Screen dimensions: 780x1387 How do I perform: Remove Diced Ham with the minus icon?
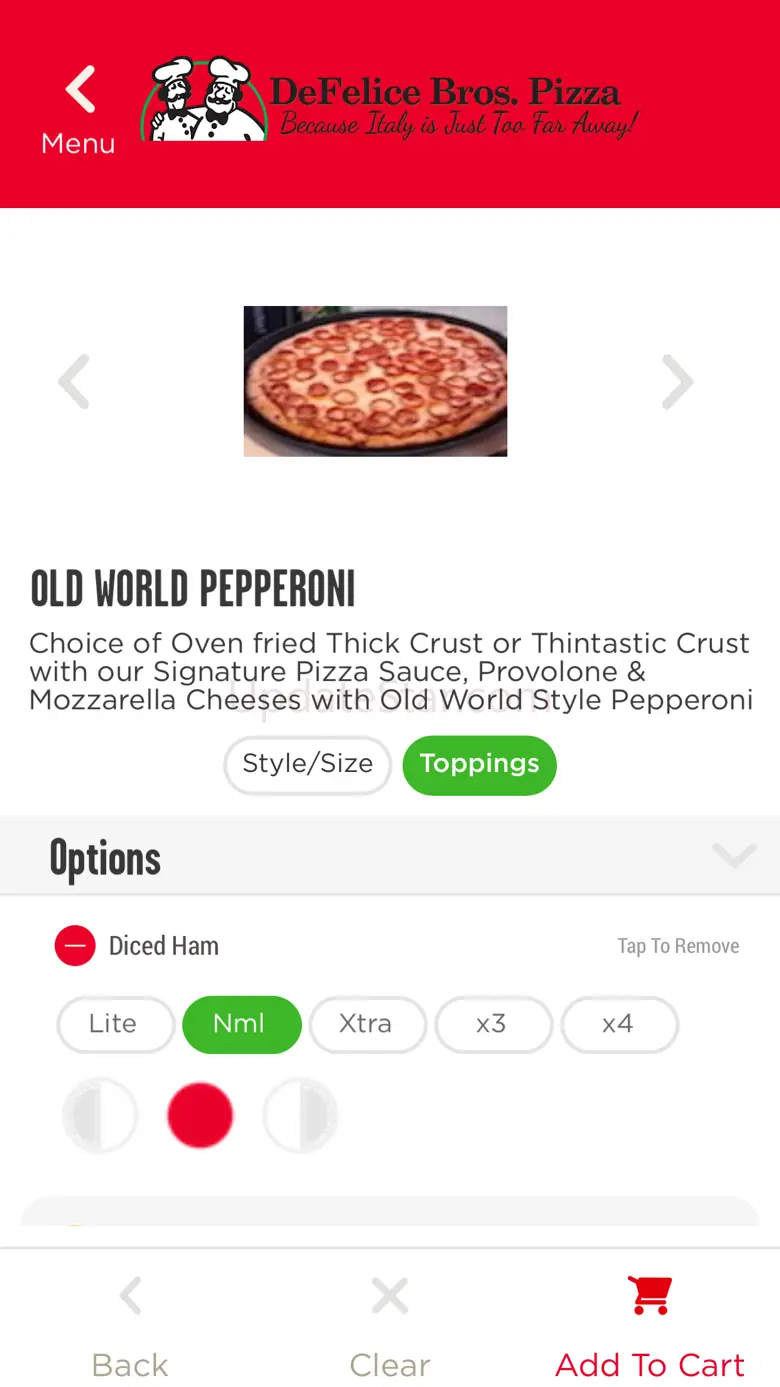75,946
